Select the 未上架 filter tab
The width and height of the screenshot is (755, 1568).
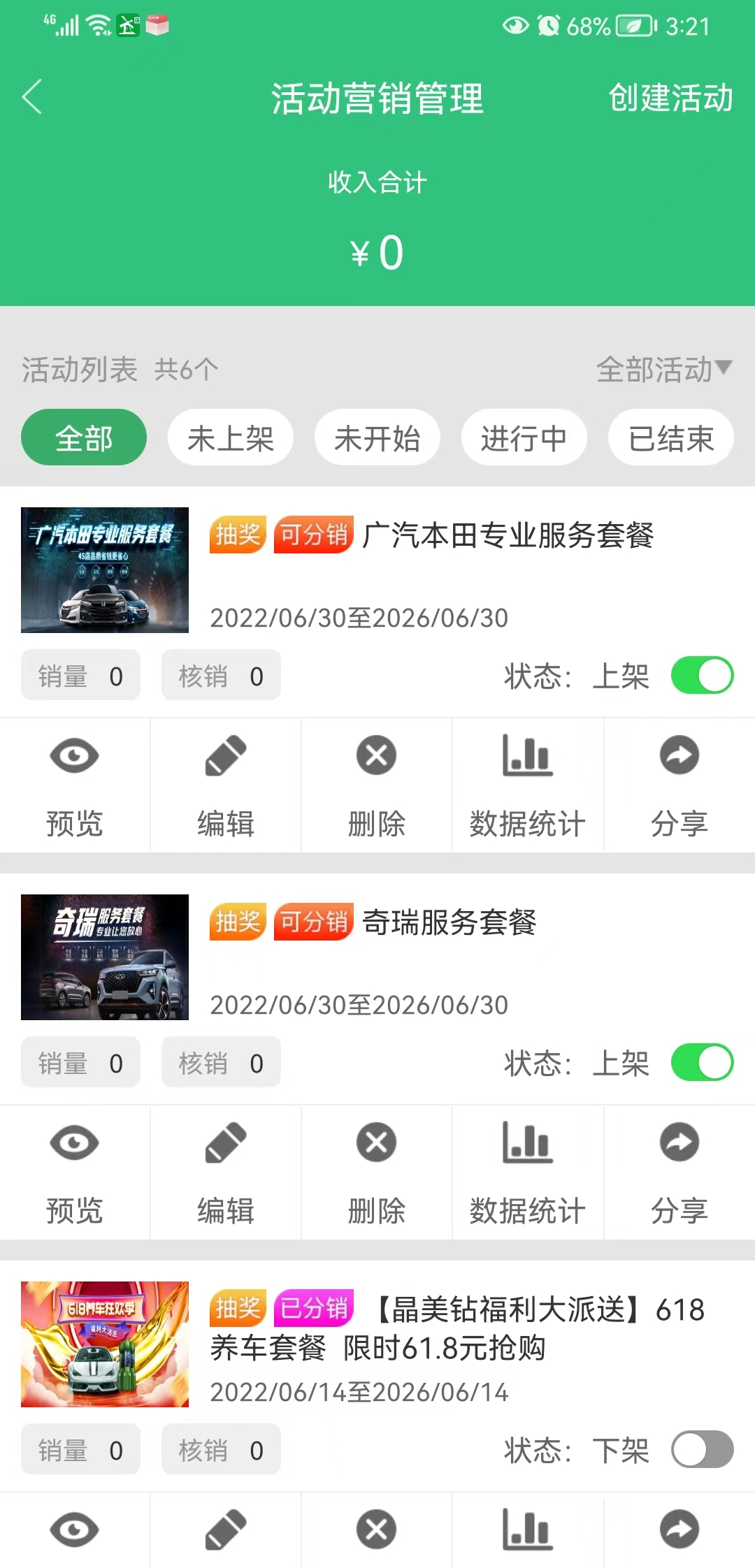(230, 438)
